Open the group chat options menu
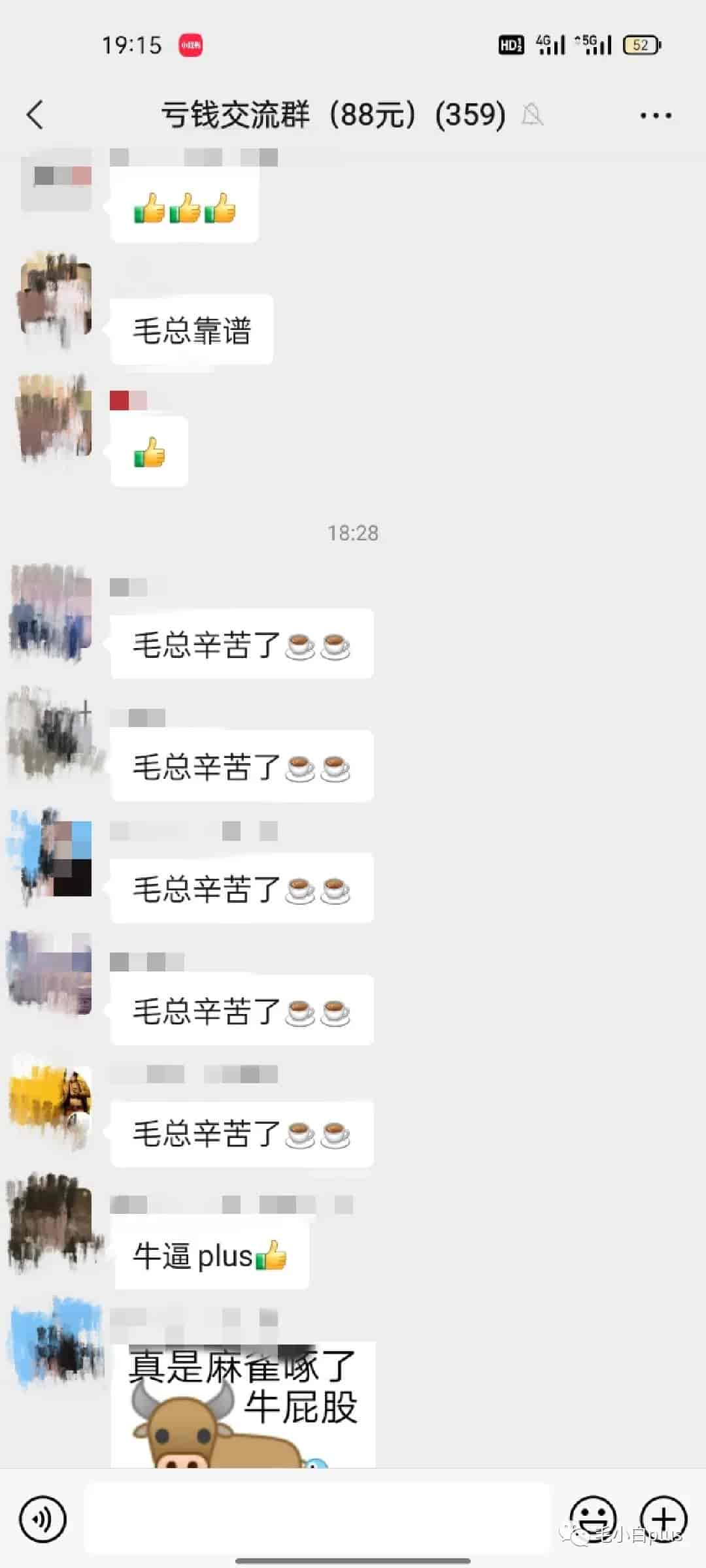The height and width of the screenshot is (1568, 706). tap(655, 116)
